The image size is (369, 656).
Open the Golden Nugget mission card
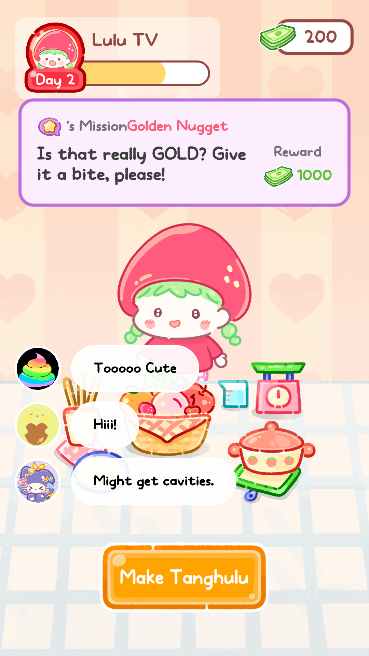184,153
